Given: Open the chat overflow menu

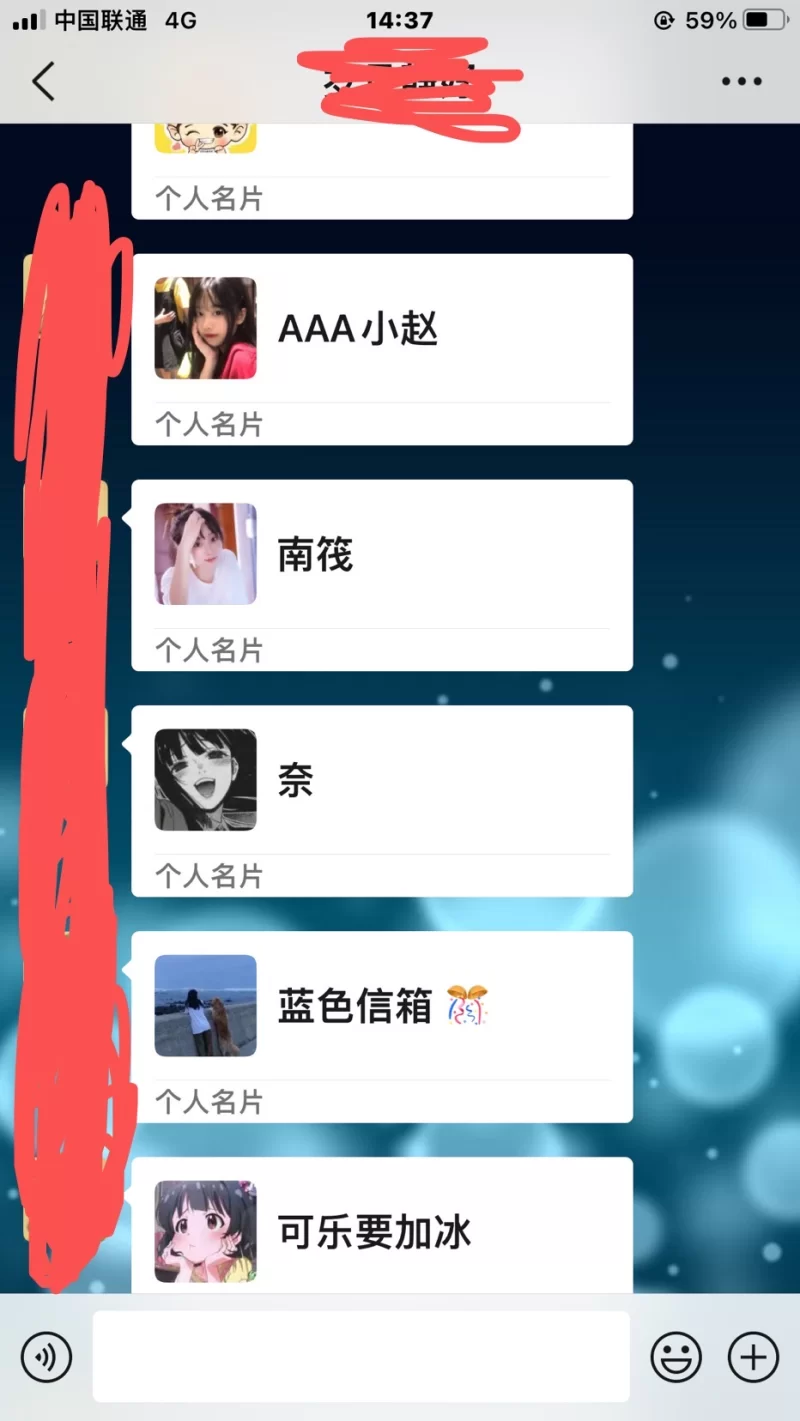Looking at the screenshot, I should coord(742,82).
